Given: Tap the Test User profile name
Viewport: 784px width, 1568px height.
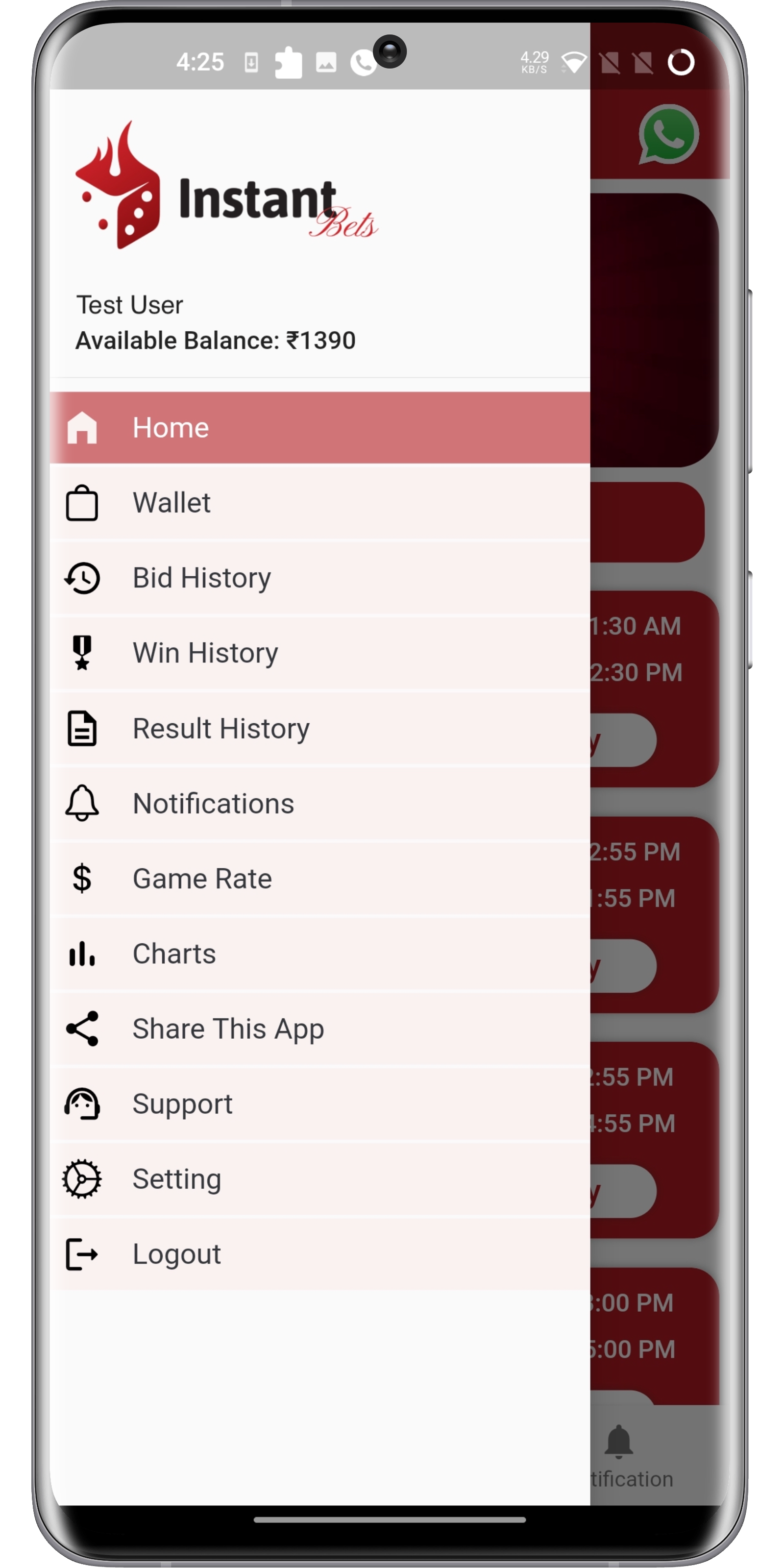Looking at the screenshot, I should [128, 304].
